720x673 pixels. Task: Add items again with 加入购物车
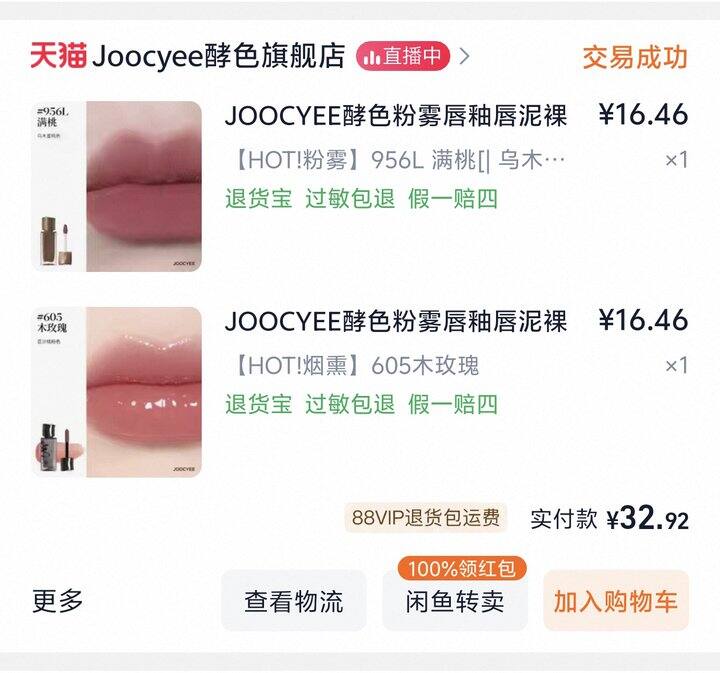(x=616, y=601)
